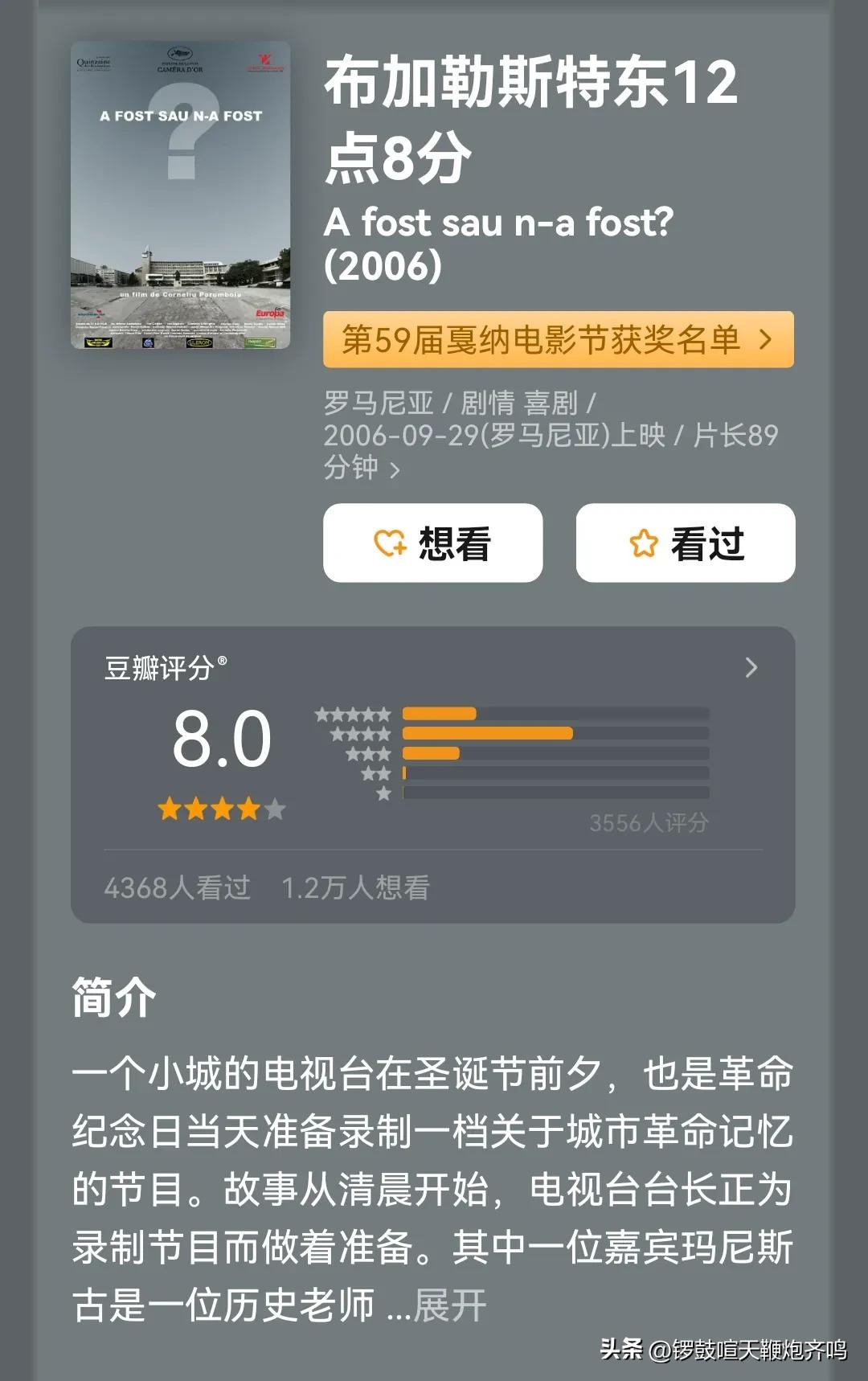Open the film details info line
Screen dimensions: 868x1381
[550, 435]
